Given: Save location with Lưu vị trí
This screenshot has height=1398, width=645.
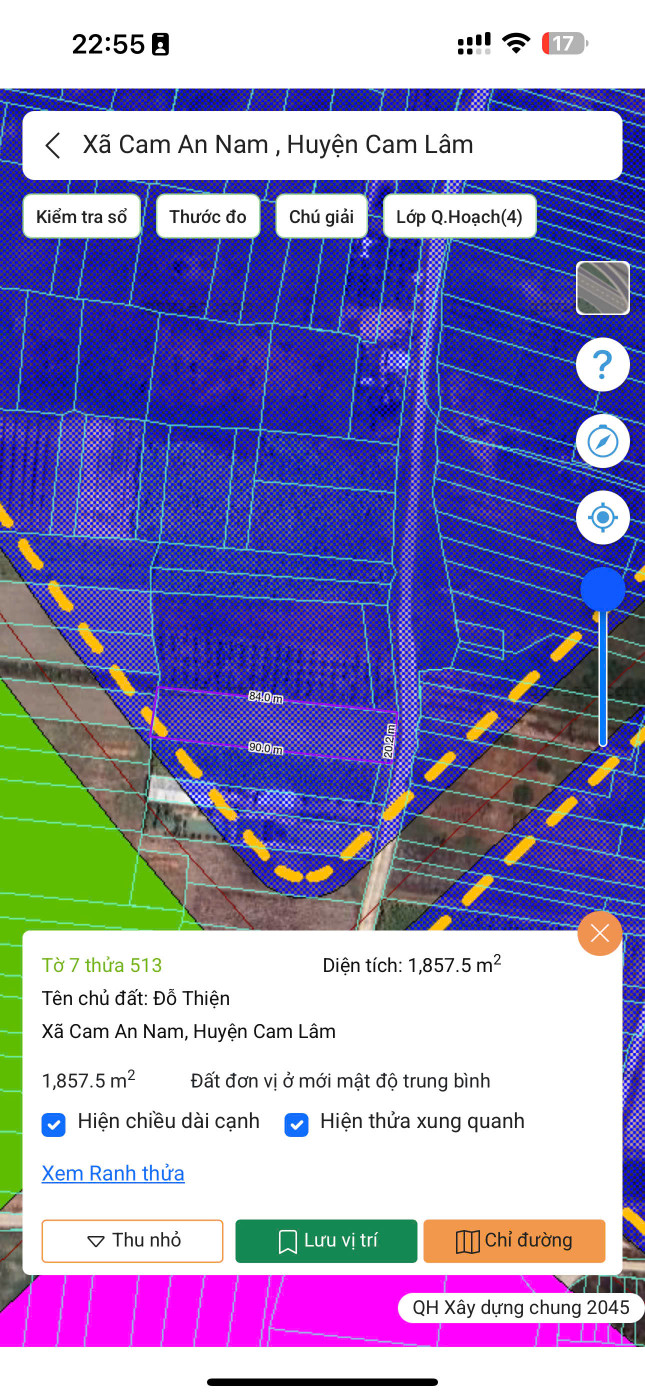Looking at the screenshot, I should (x=326, y=1241).
